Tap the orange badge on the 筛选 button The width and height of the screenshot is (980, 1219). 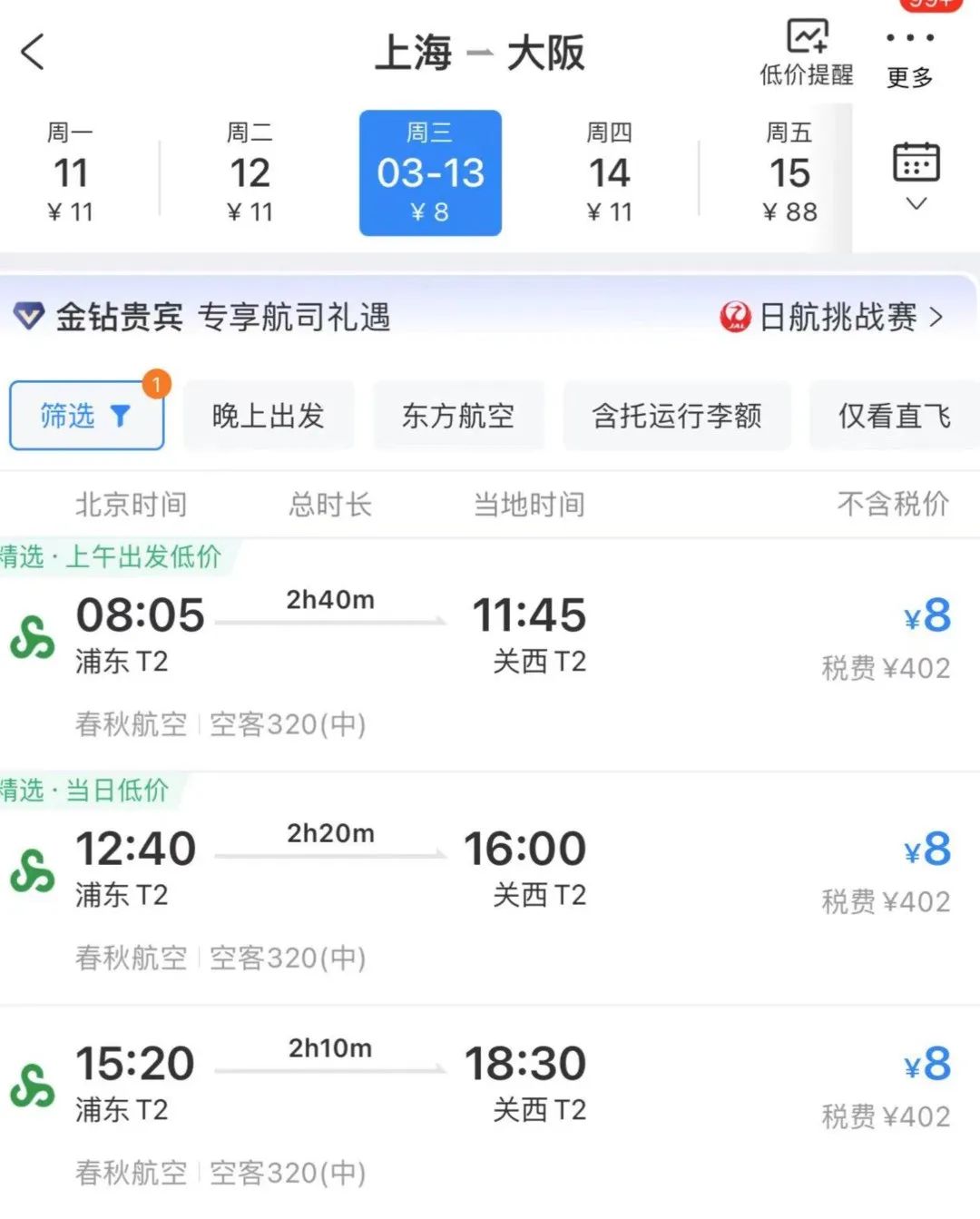pos(156,383)
